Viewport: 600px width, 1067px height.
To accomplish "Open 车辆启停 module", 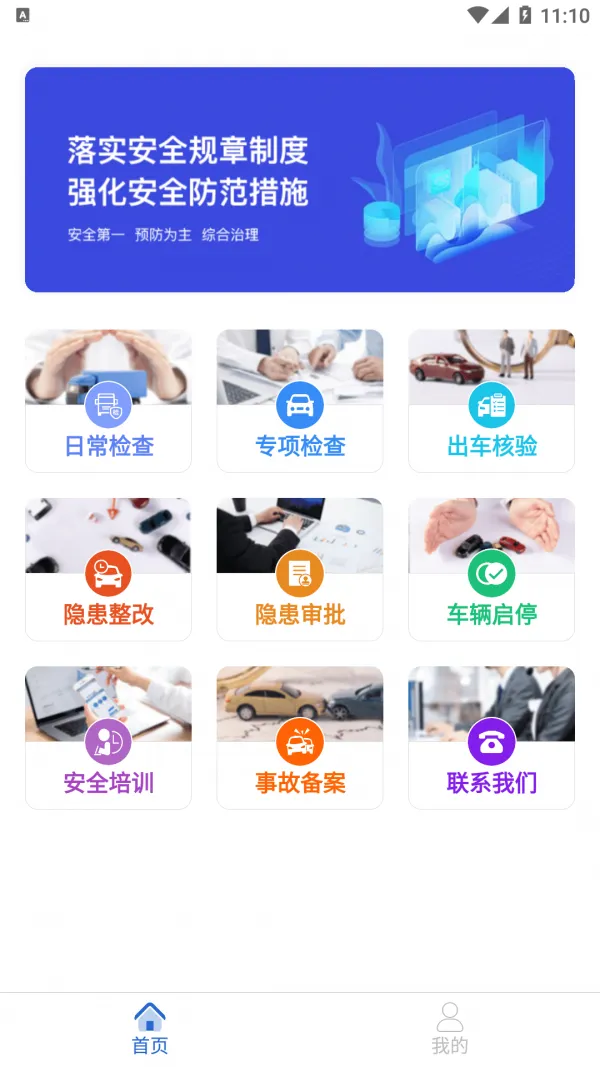I will [491, 570].
